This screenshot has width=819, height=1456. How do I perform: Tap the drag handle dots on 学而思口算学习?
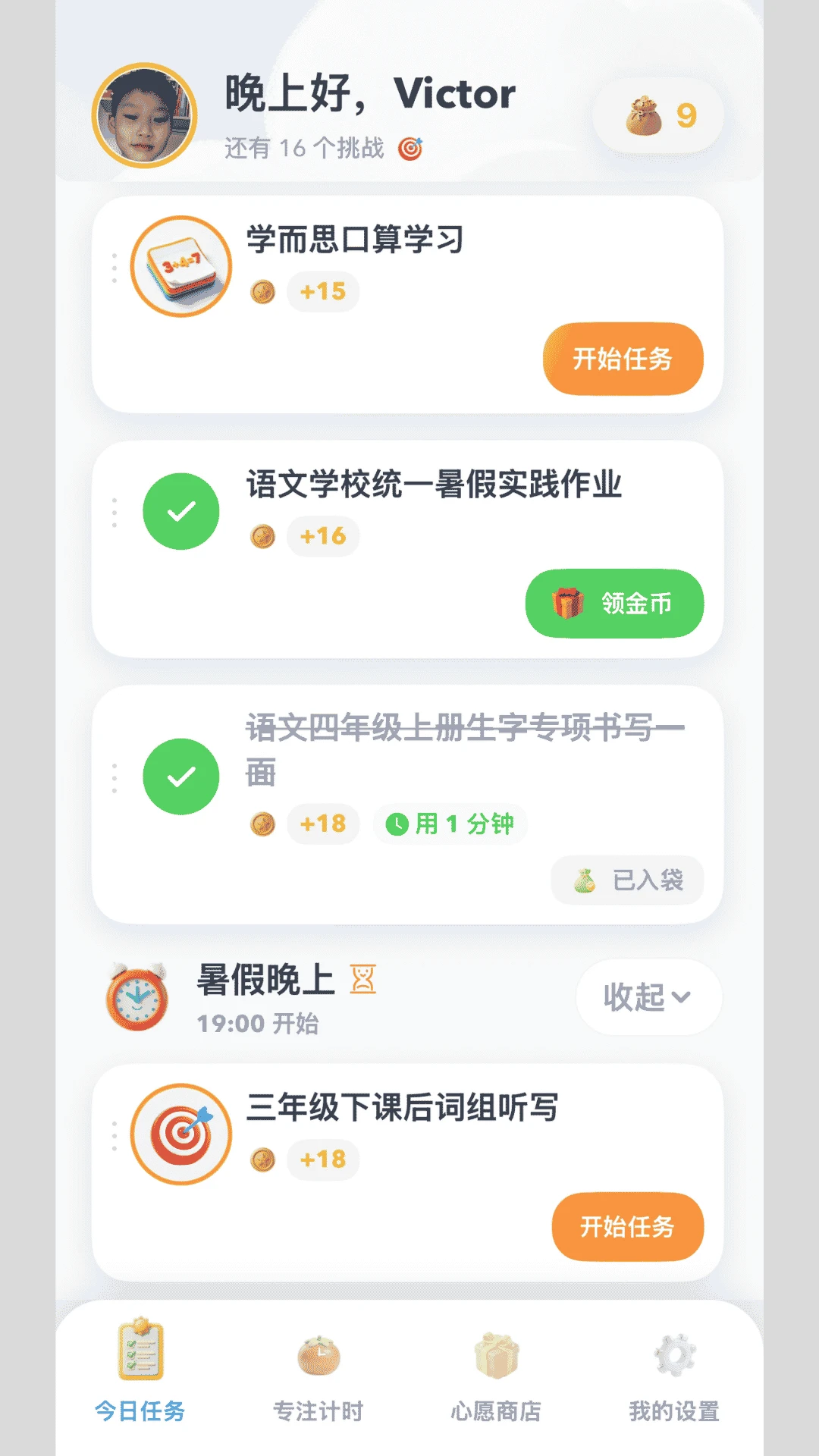point(115,268)
